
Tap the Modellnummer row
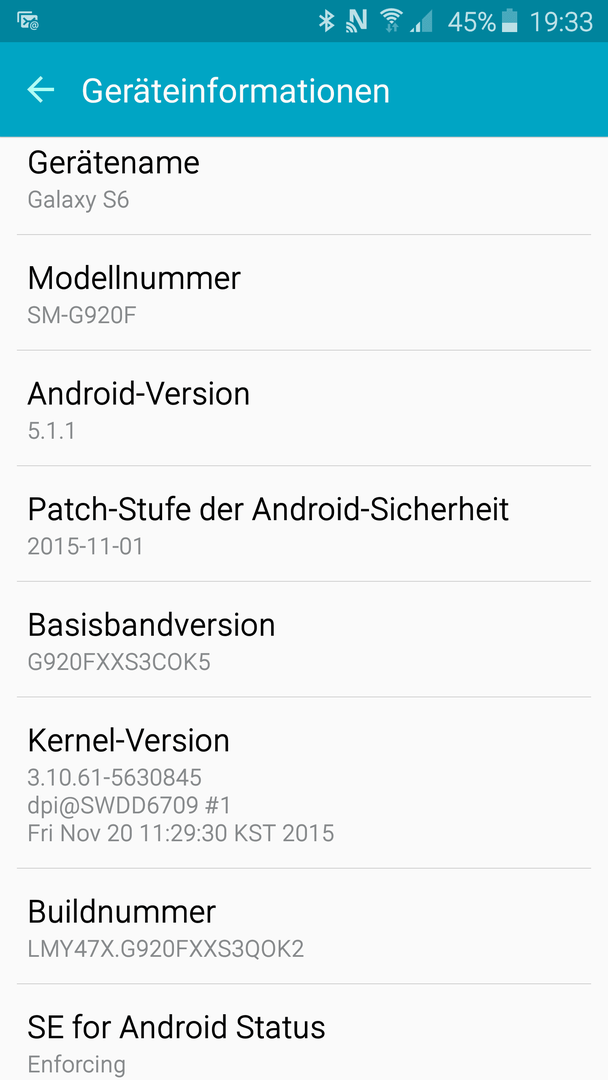click(304, 294)
